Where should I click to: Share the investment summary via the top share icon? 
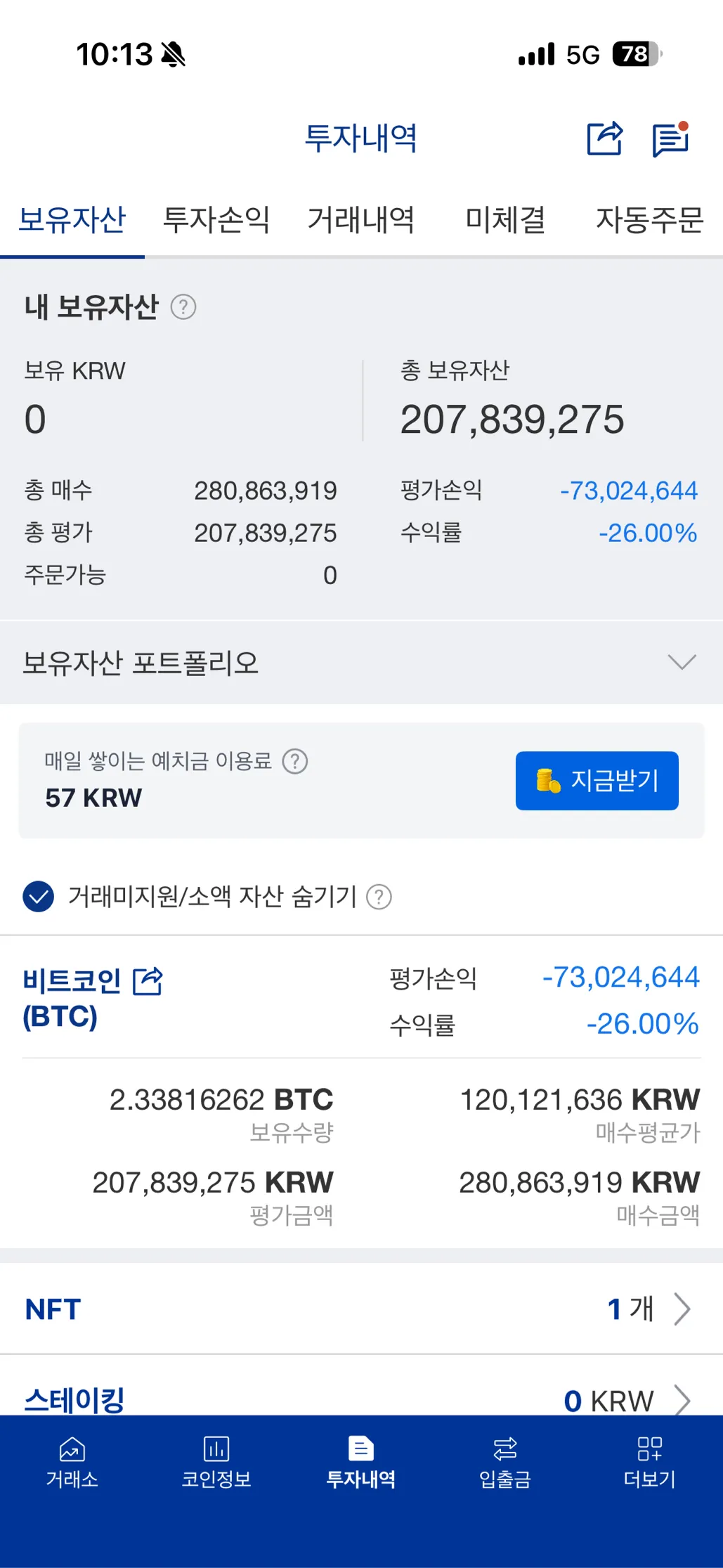pyautogui.click(x=605, y=138)
